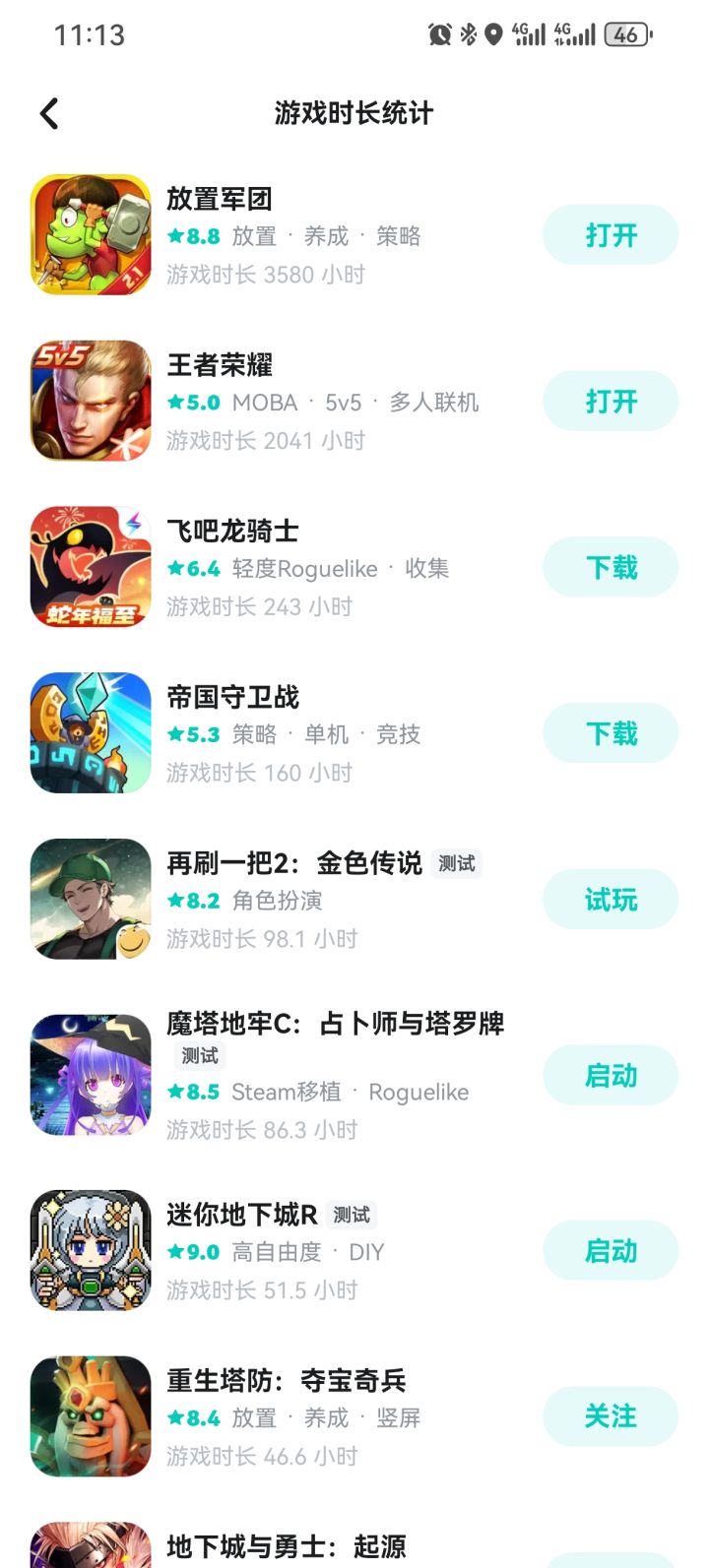The image size is (709, 1568).
Task: Follow 重生塔防：夺宝奇兵 with 关注
Action: pyautogui.click(x=611, y=1416)
